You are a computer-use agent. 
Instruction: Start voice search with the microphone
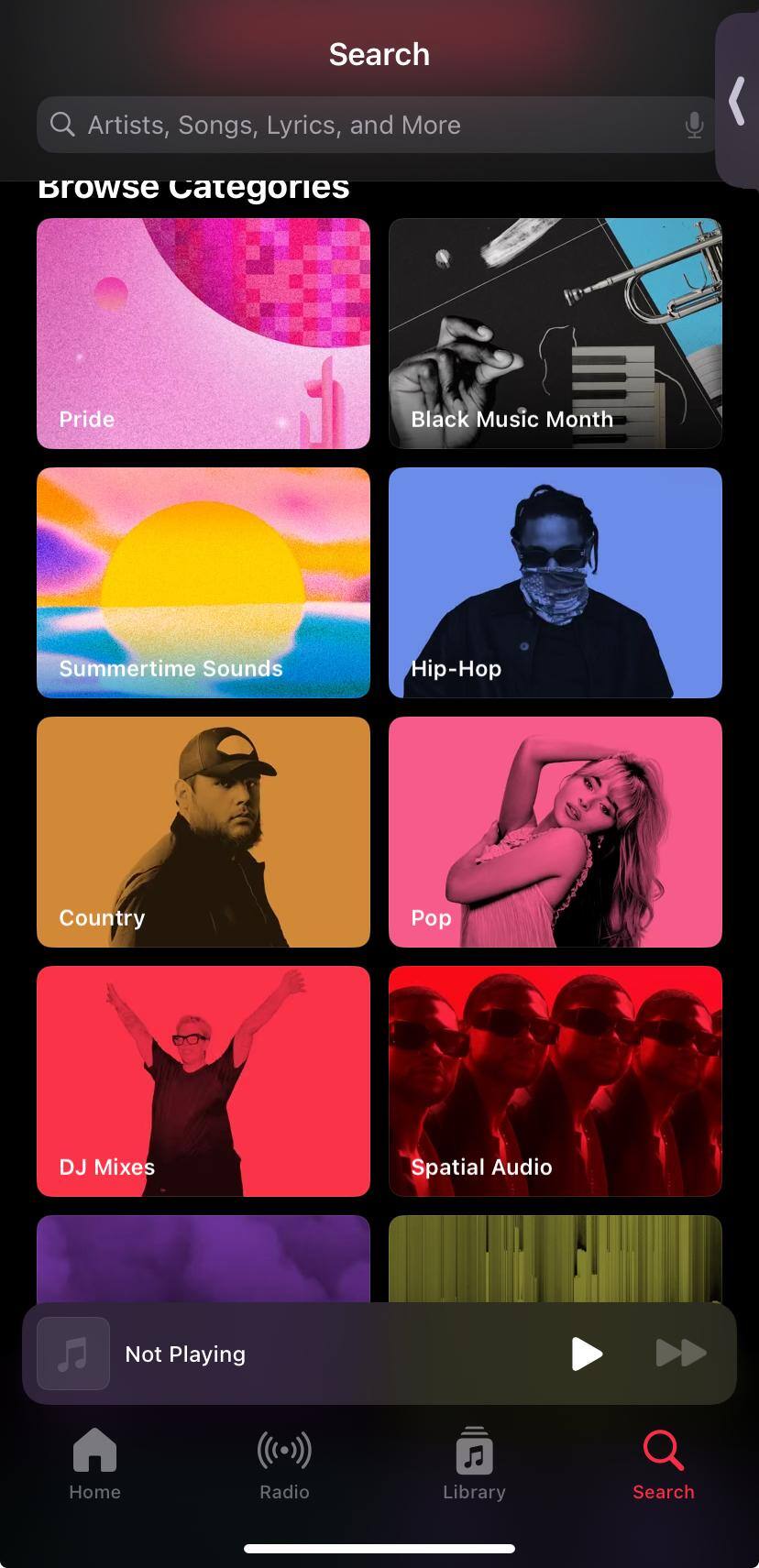tap(694, 125)
